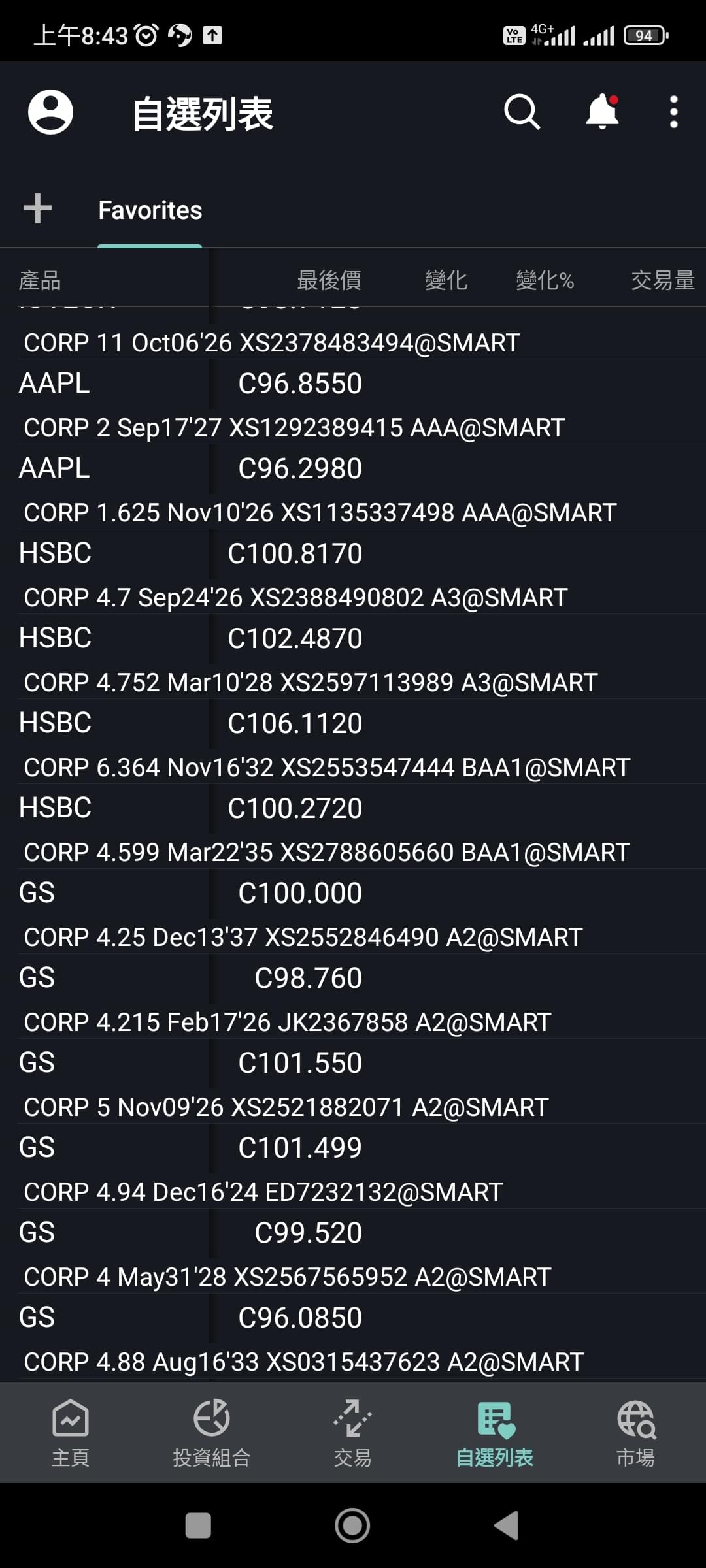
Task: Sort by the 變化% column header
Action: 545,280
